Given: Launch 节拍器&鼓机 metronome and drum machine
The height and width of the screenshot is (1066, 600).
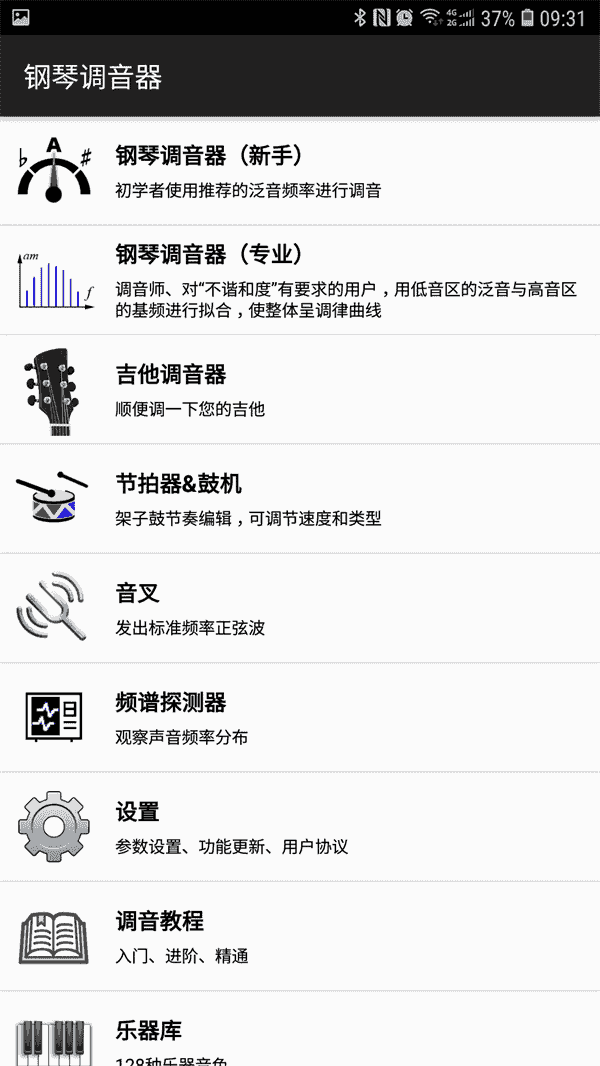Looking at the screenshot, I should click(300, 499).
